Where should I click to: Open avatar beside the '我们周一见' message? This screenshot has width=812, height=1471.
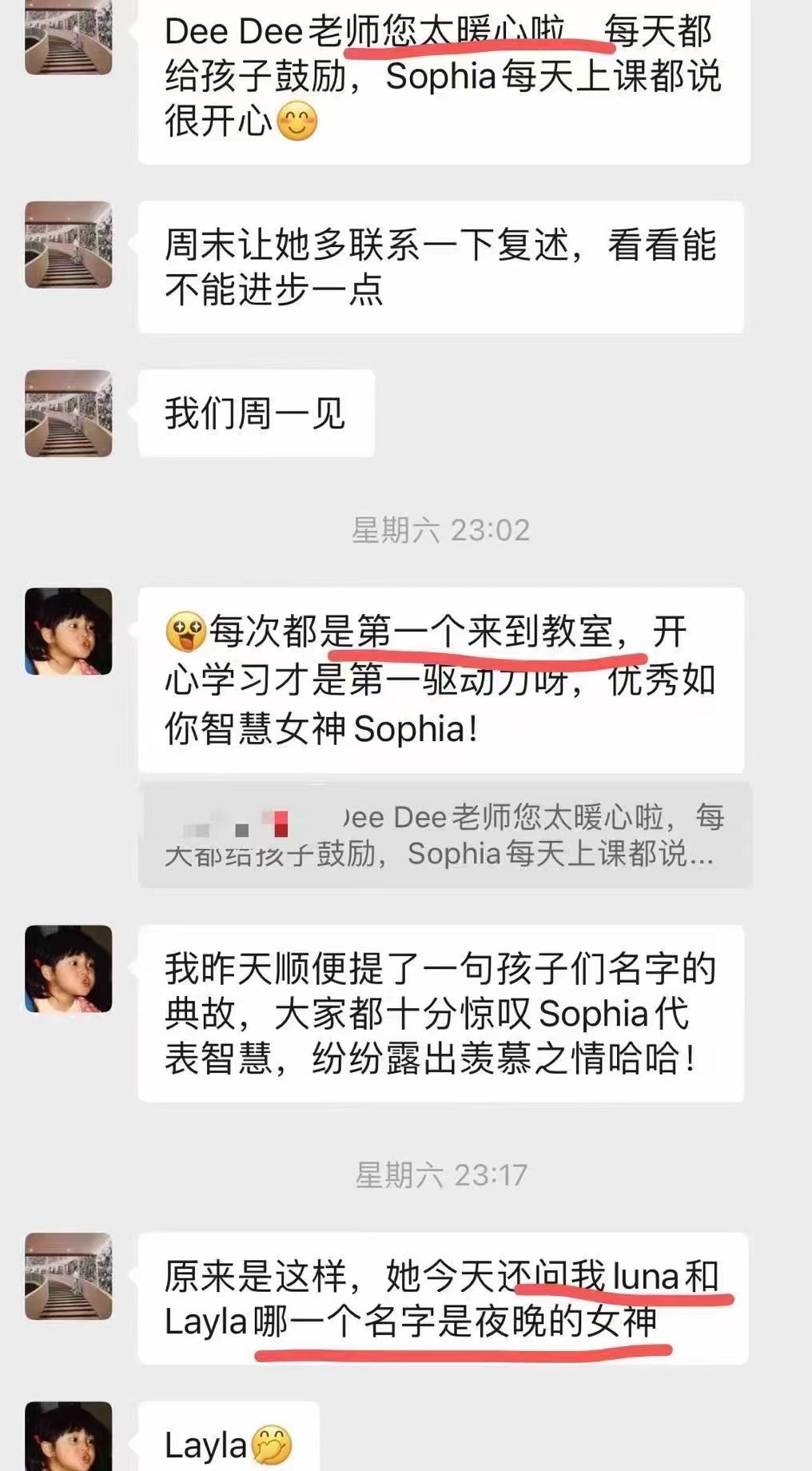(x=69, y=413)
